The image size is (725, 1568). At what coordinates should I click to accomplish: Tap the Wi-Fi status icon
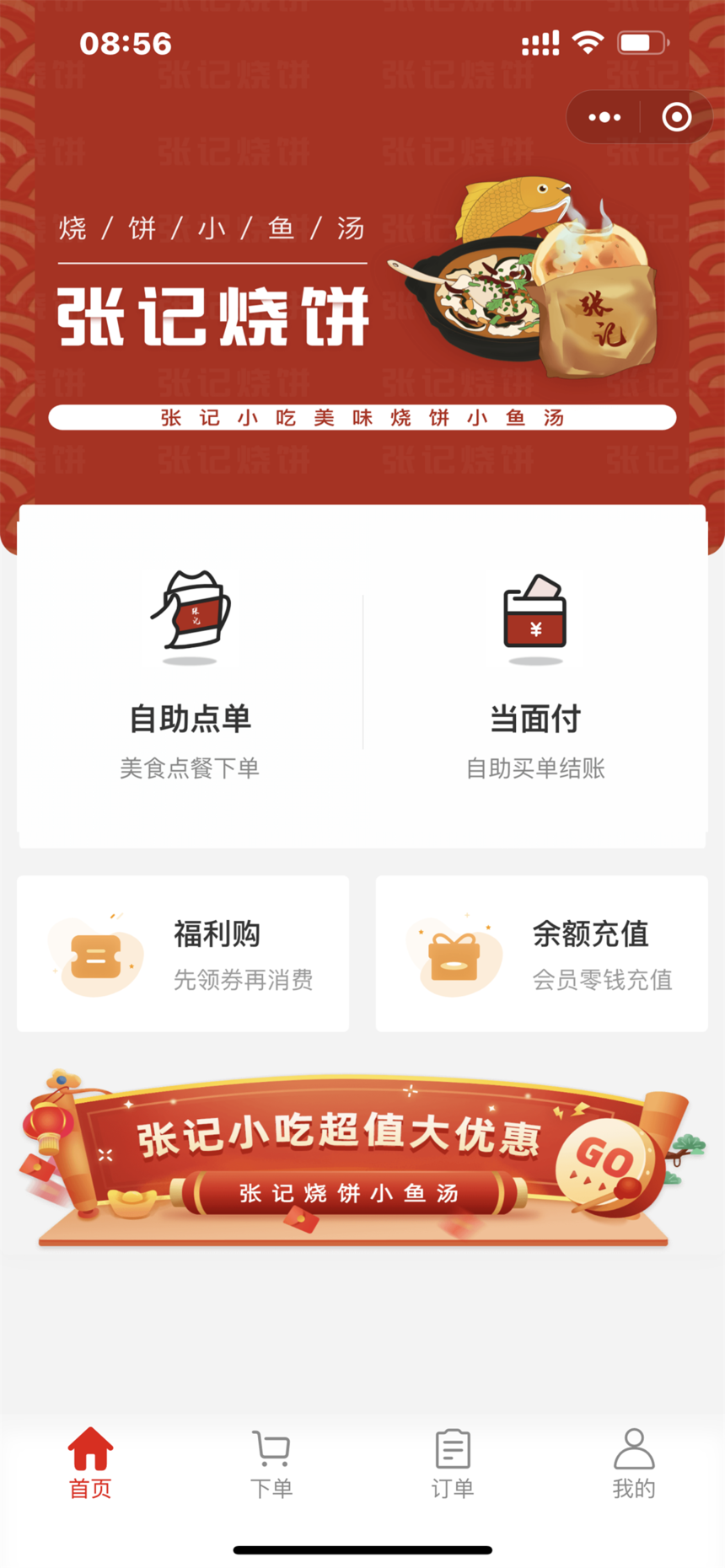pyautogui.click(x=590, y=41)
